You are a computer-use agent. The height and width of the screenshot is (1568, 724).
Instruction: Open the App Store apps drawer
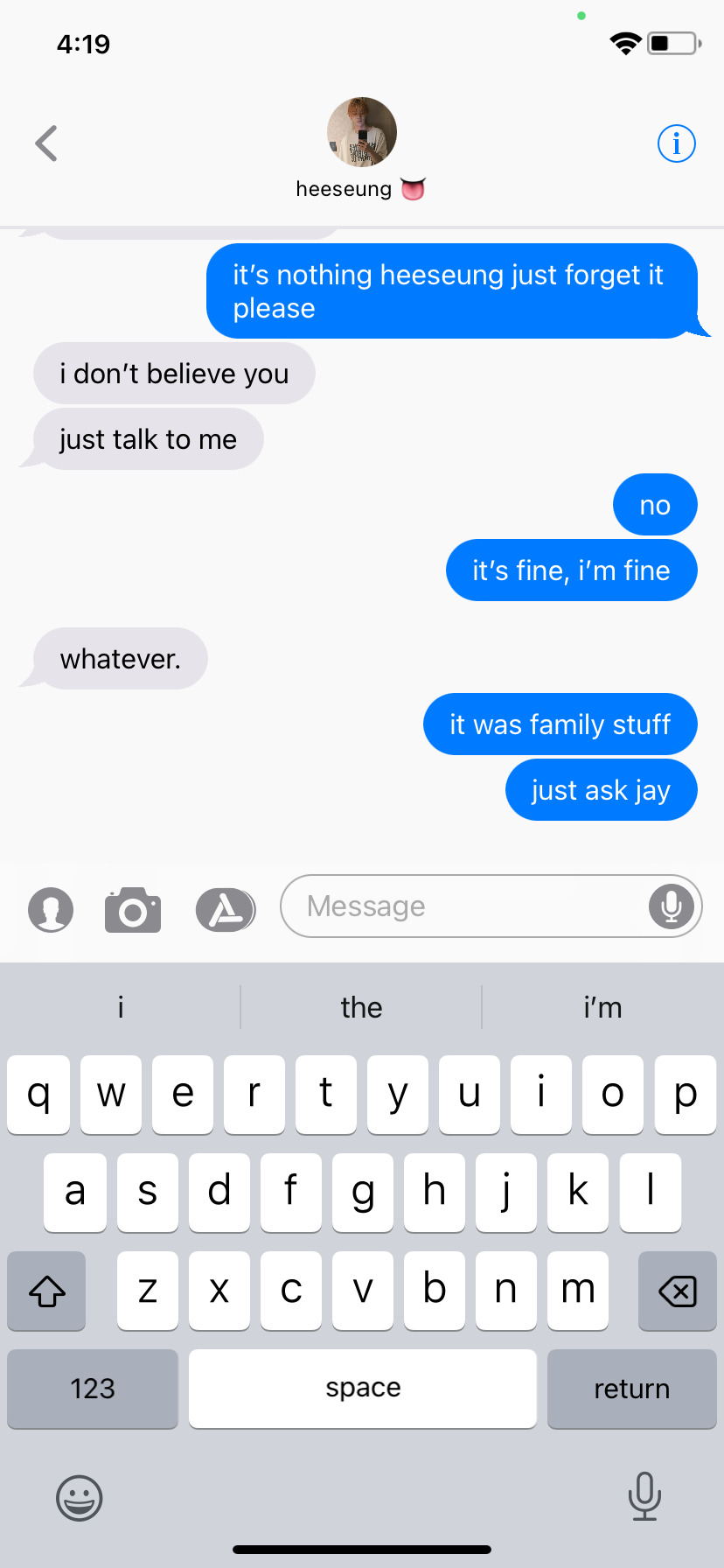[226, 909]
